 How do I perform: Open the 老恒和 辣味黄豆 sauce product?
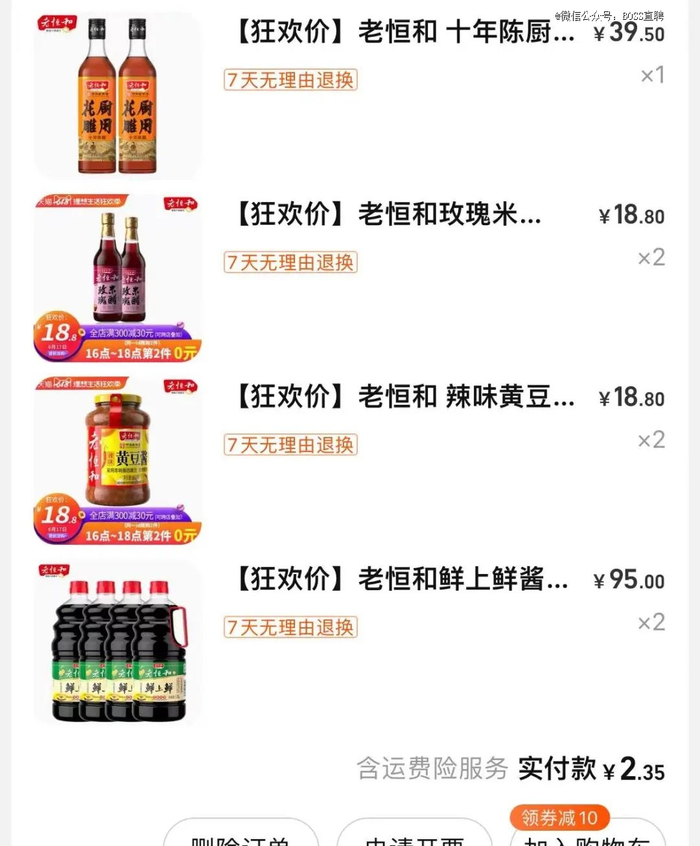(405, 397)
